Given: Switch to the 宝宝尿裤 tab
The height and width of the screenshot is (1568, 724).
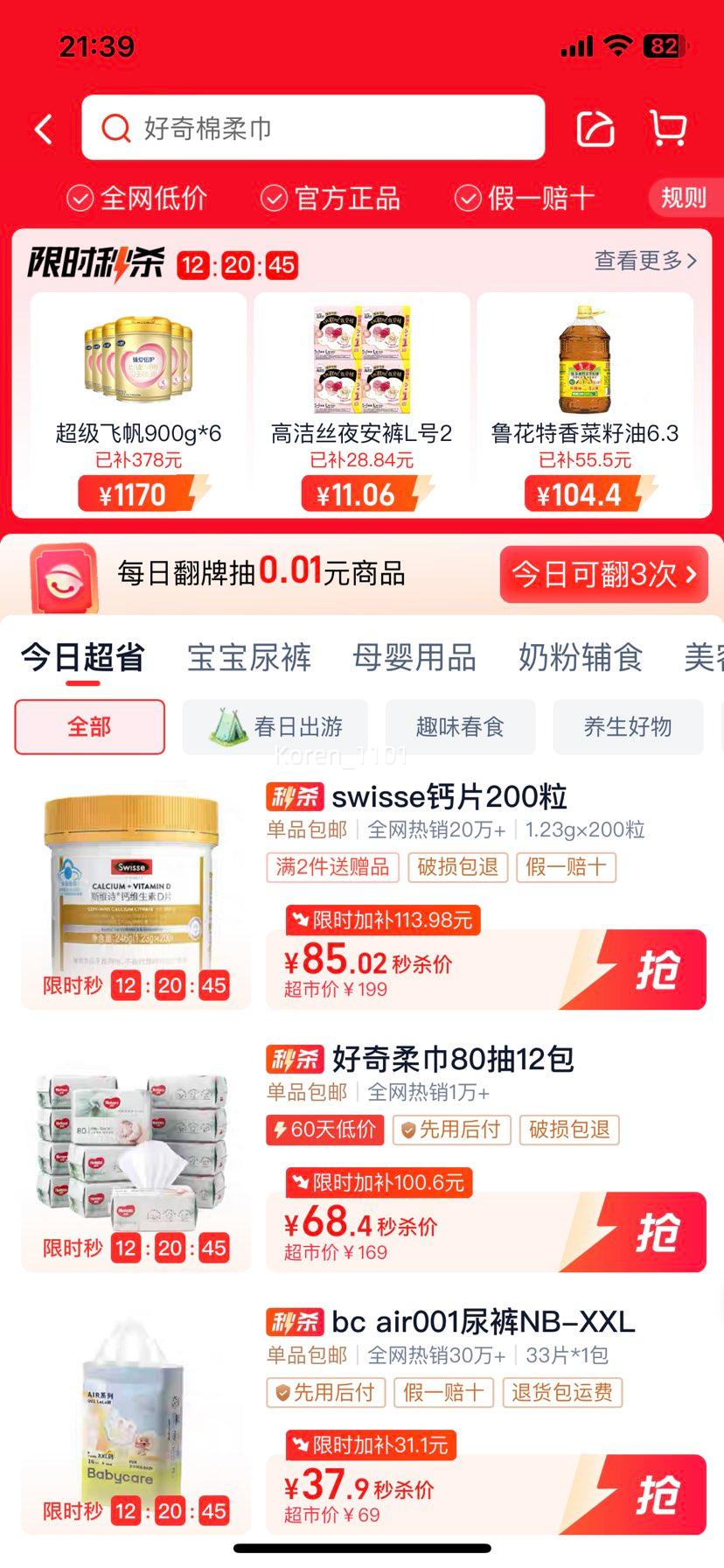Looking at the screenshot, I should pos(251,658).
